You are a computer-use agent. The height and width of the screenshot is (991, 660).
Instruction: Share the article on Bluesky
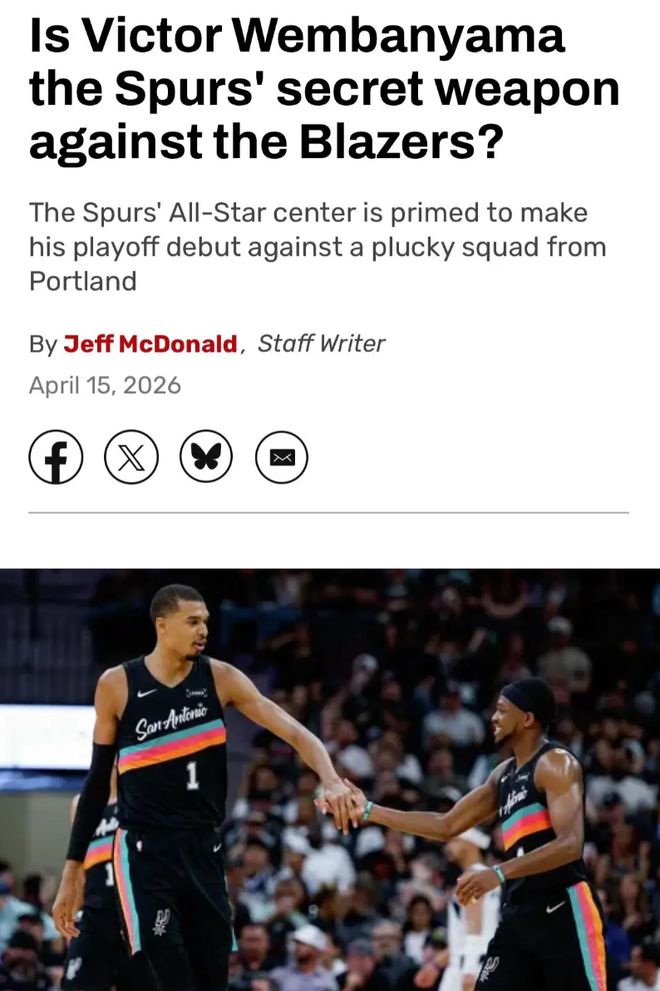coord(206,457)
